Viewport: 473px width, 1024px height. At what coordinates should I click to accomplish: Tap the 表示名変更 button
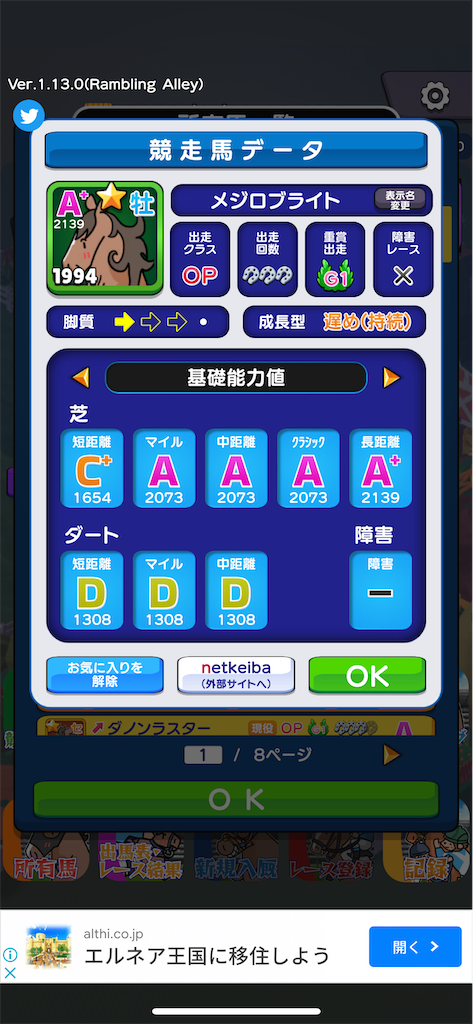[400, 199]
